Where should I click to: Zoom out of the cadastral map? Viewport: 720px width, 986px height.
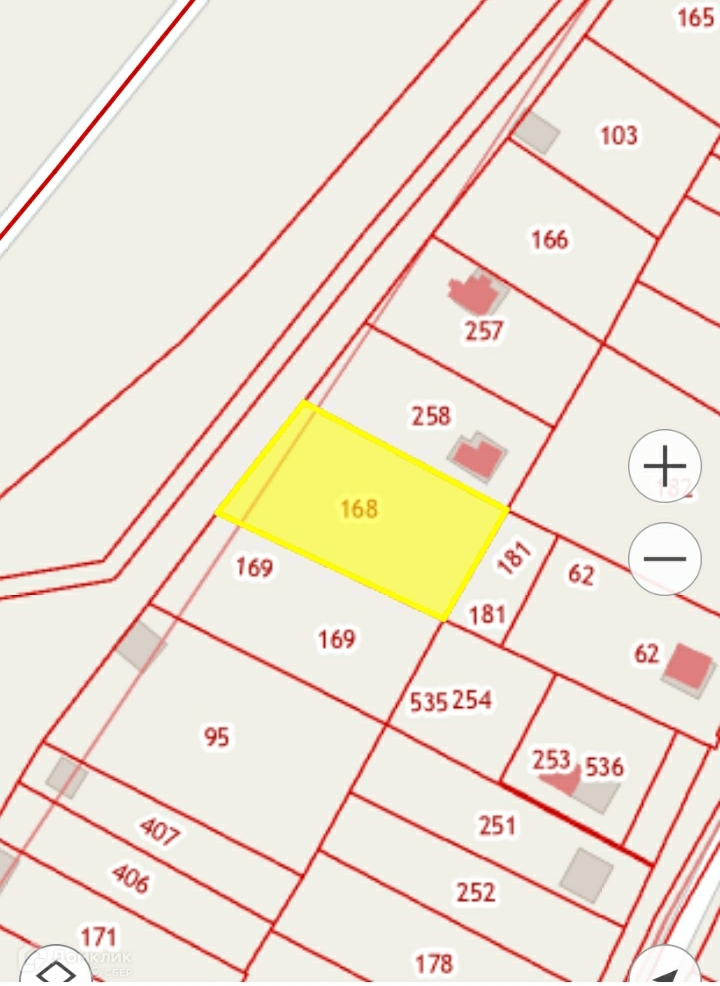coord(665,558)
